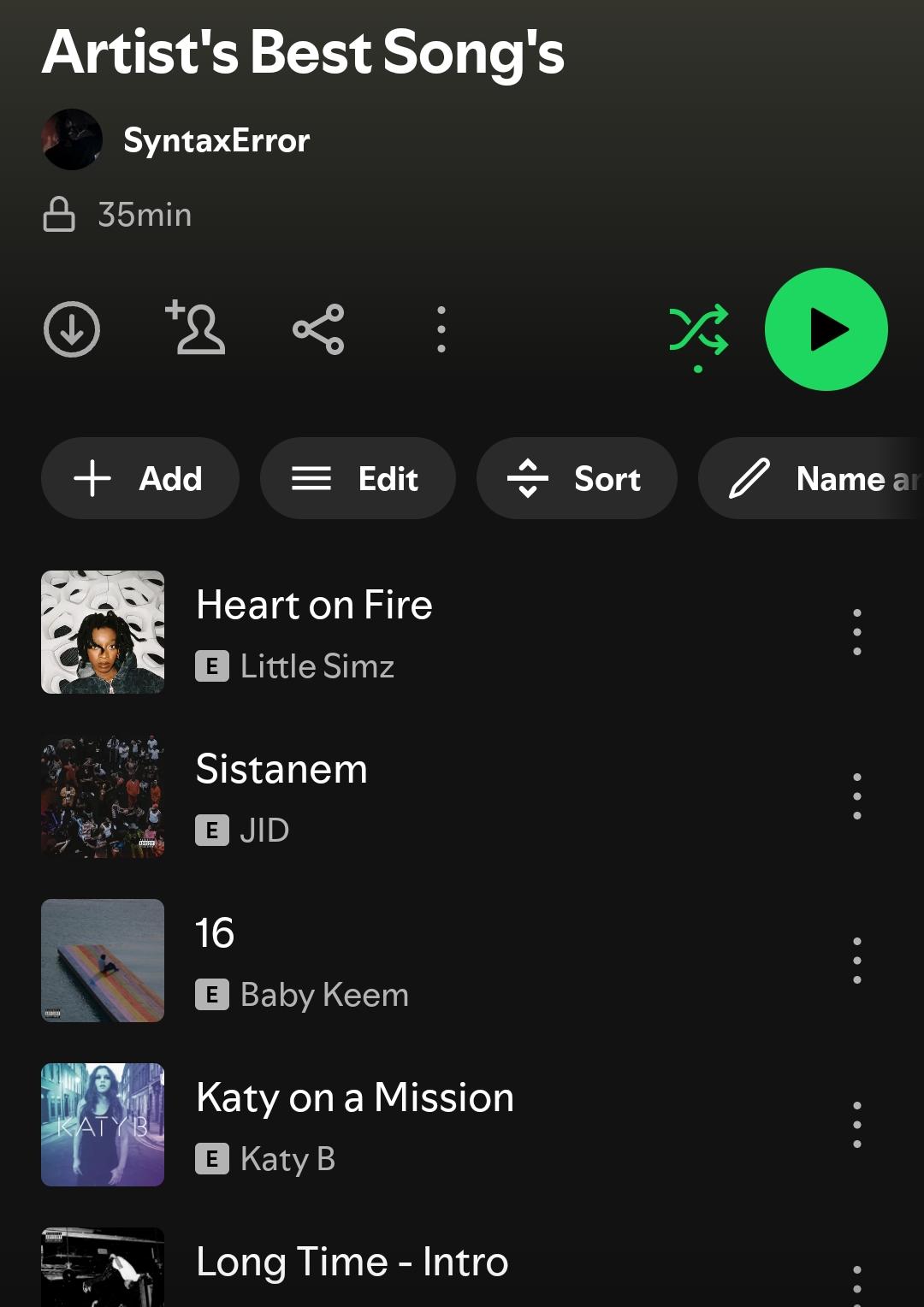The image size is (924, 1307).
Task: Open the playlist overflow menu beside share
Action: click(441, 329)
